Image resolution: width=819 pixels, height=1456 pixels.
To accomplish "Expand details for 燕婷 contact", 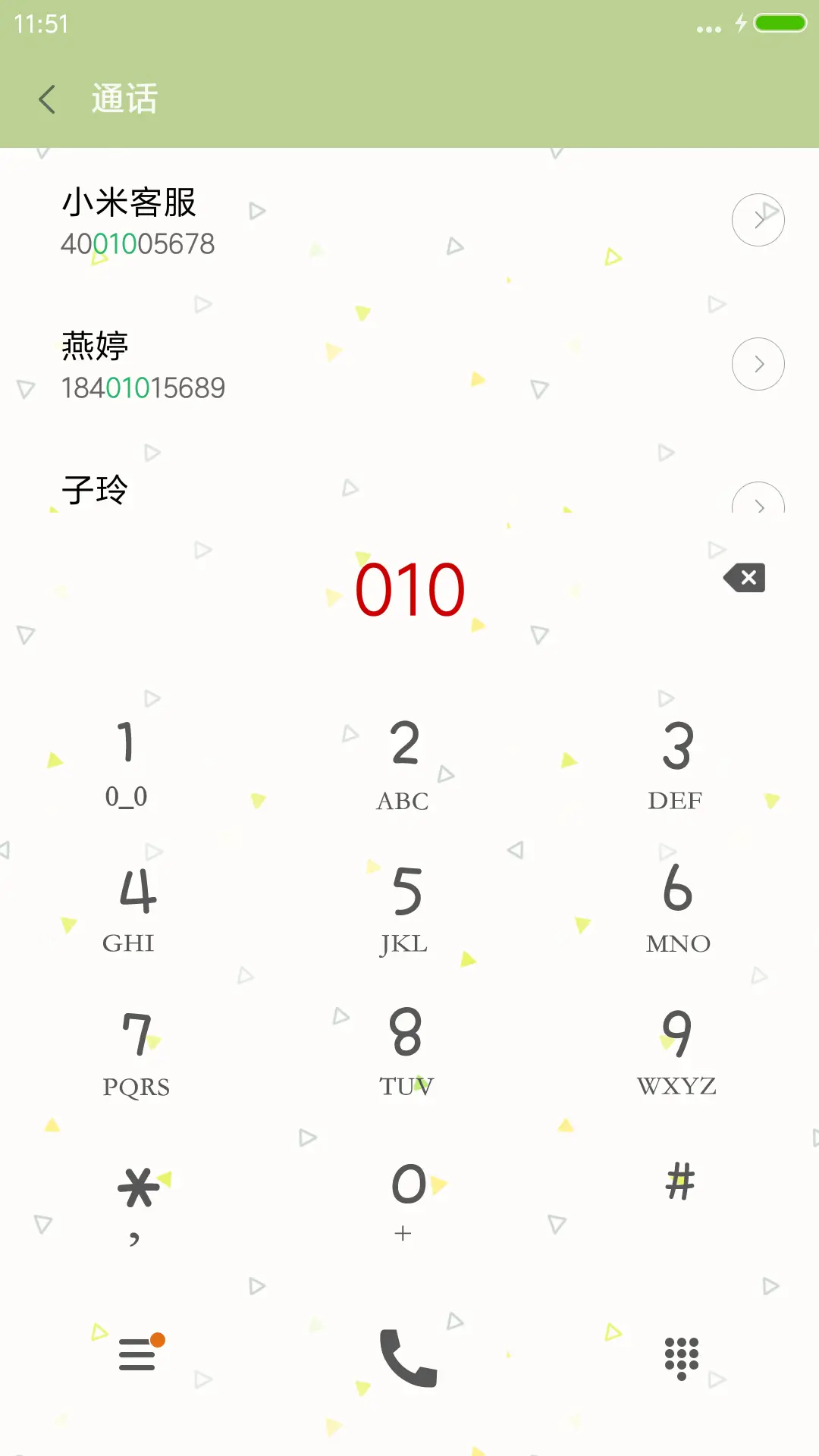I will [758, 363].
